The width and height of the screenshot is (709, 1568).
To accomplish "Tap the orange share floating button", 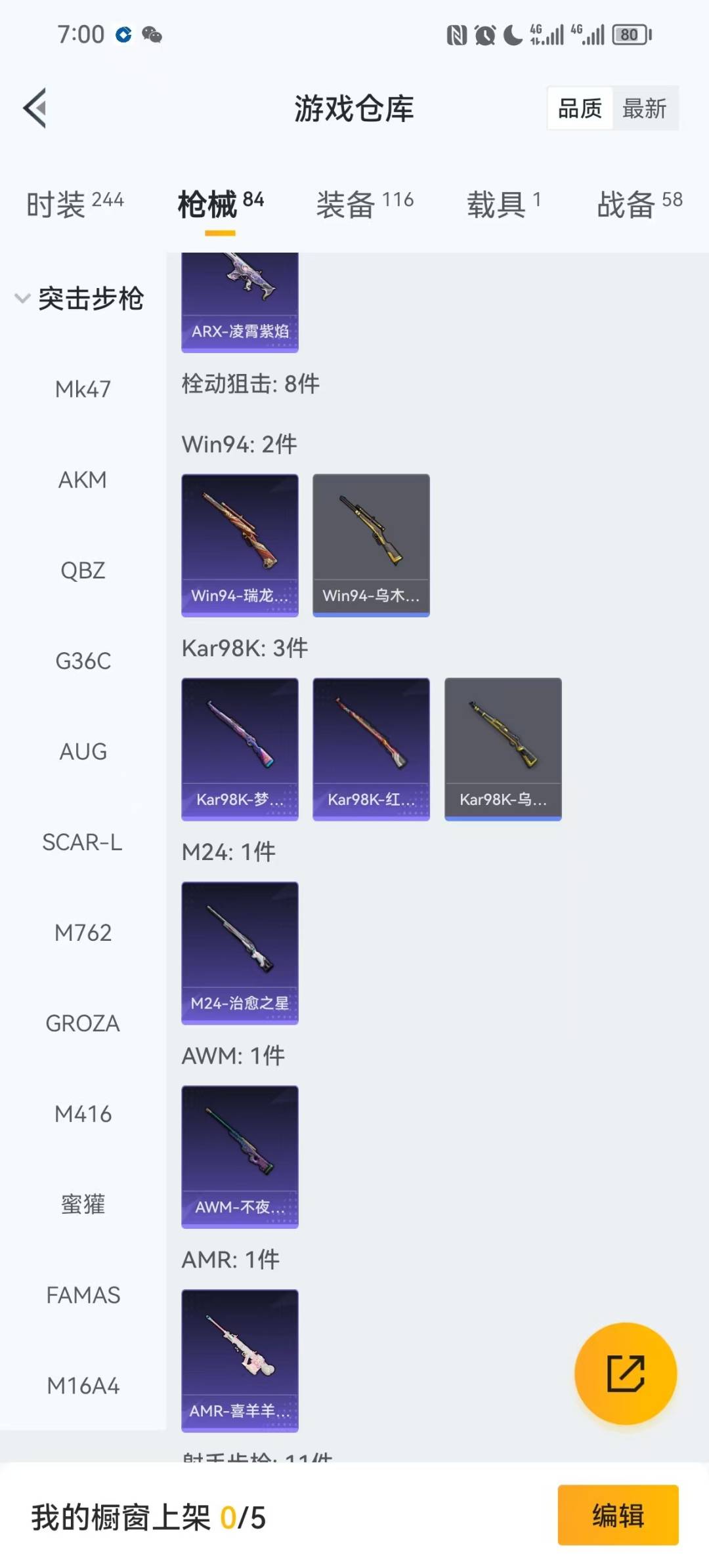I will tap(625, 1373).
